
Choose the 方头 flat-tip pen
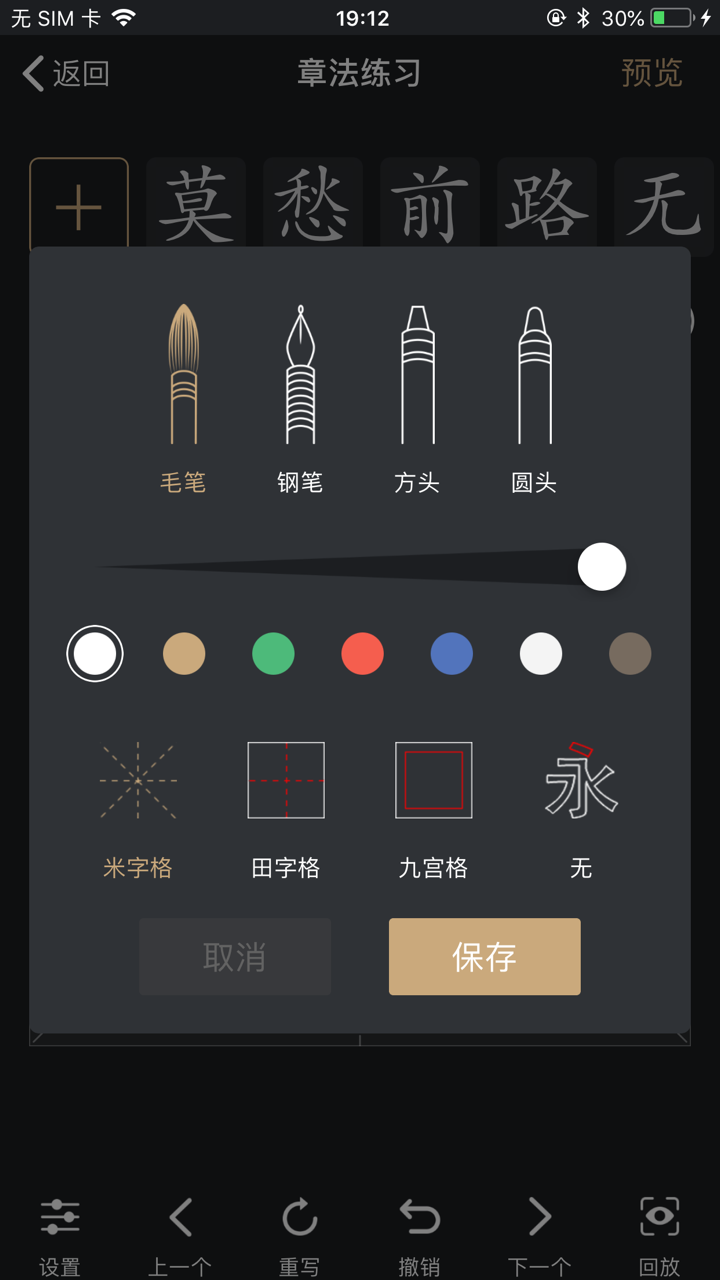(x=416, y=390)
